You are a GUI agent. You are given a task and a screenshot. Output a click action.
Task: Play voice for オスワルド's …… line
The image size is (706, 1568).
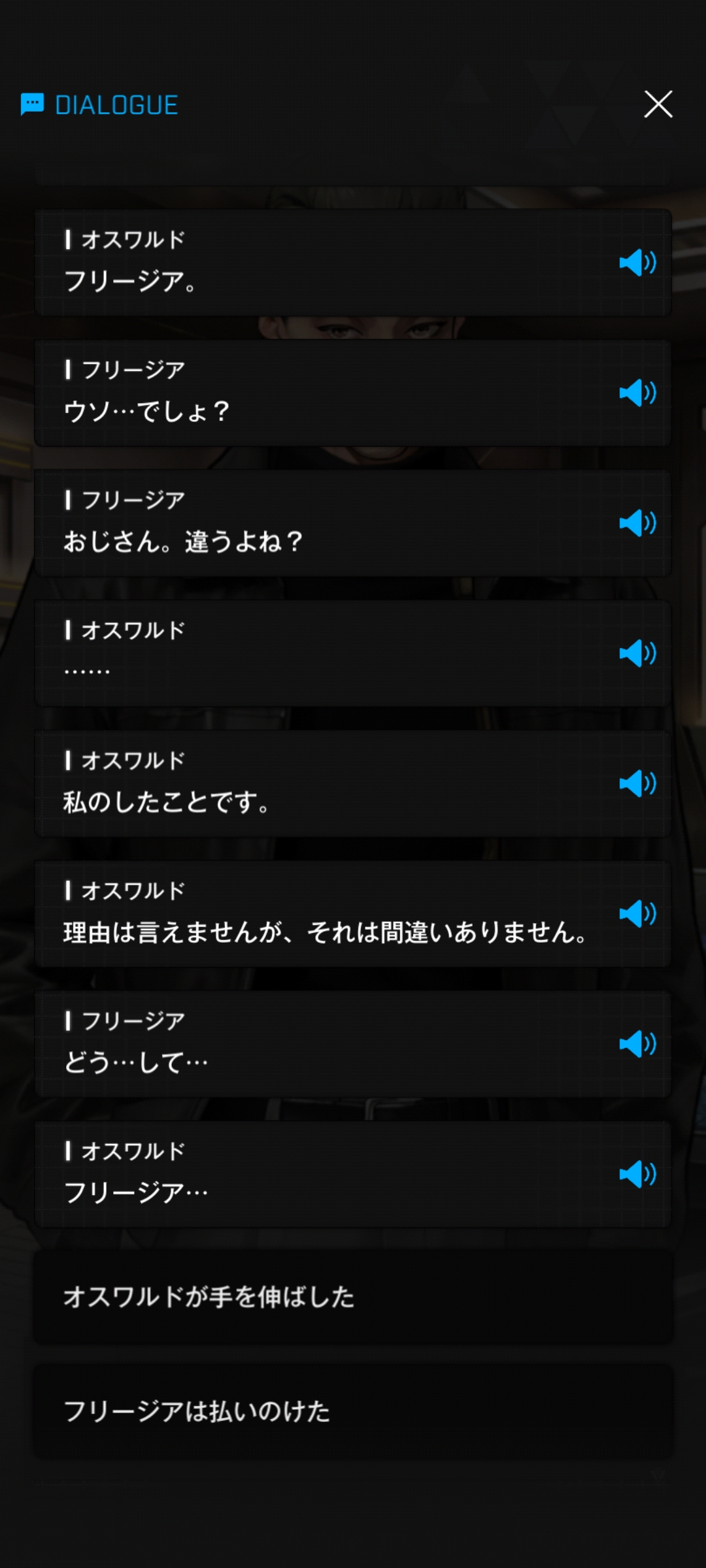coord(637,653)
